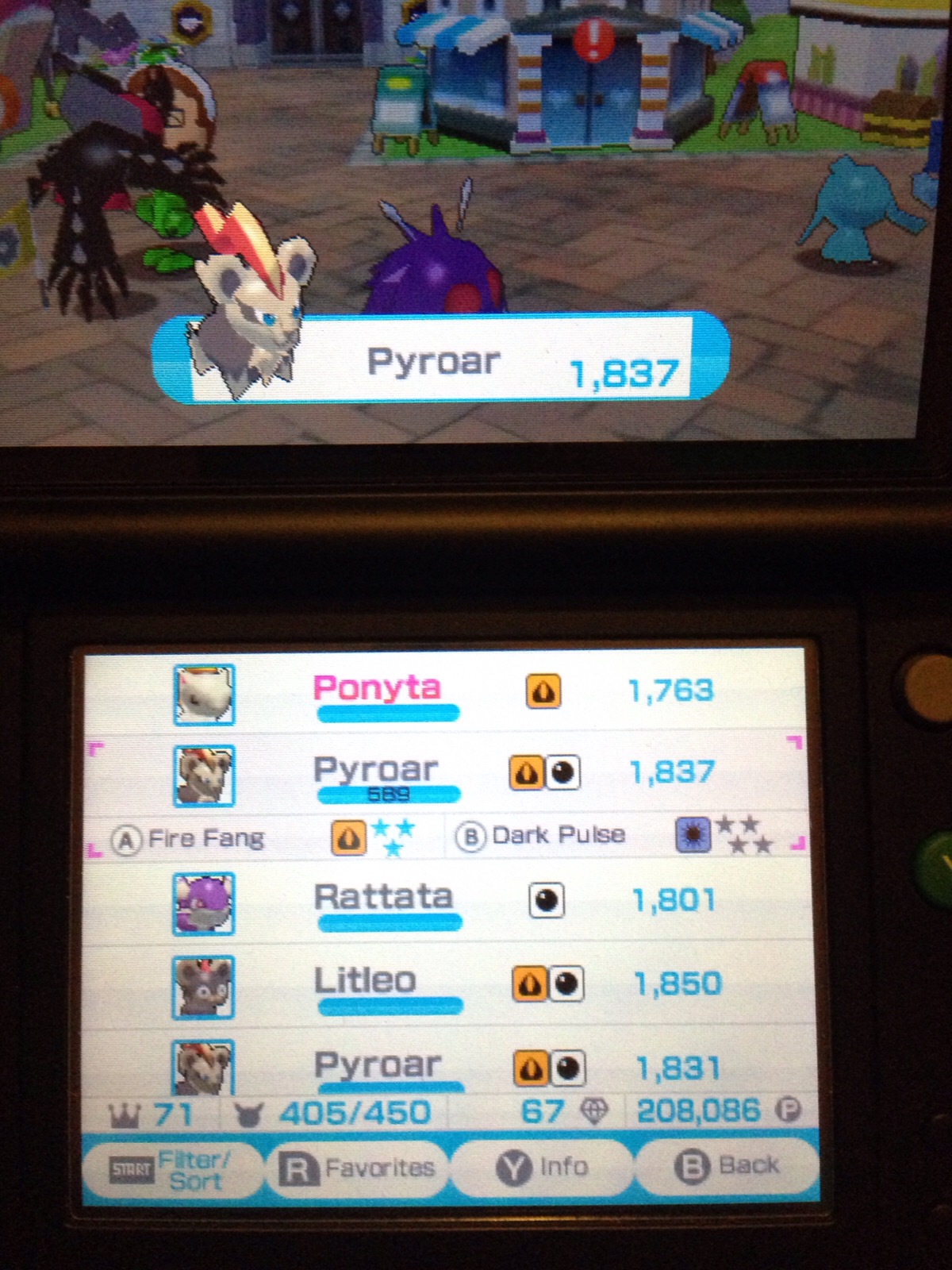Open the Filter/Sort options

[x=172, y=1169]
